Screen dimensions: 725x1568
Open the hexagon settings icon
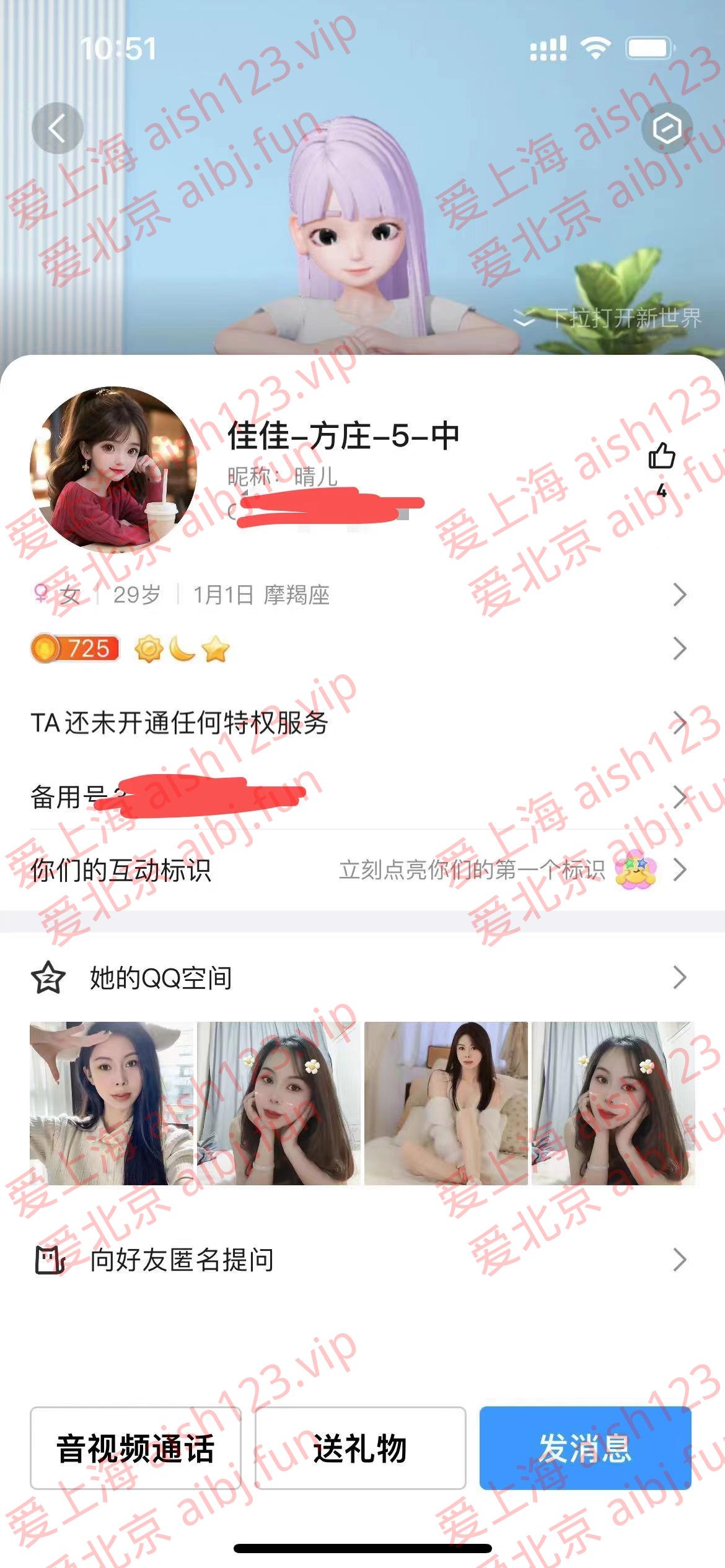click(667, 129)
